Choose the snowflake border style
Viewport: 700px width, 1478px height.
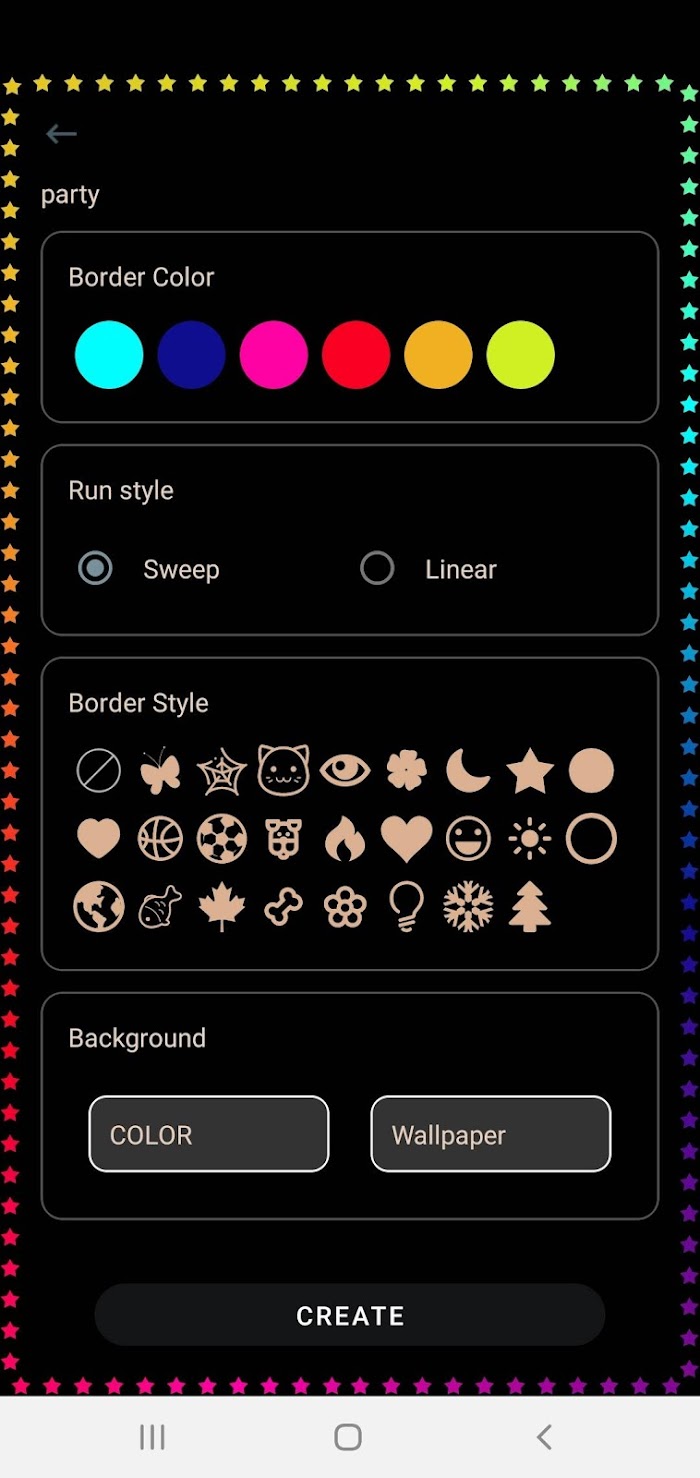(468, 907)
